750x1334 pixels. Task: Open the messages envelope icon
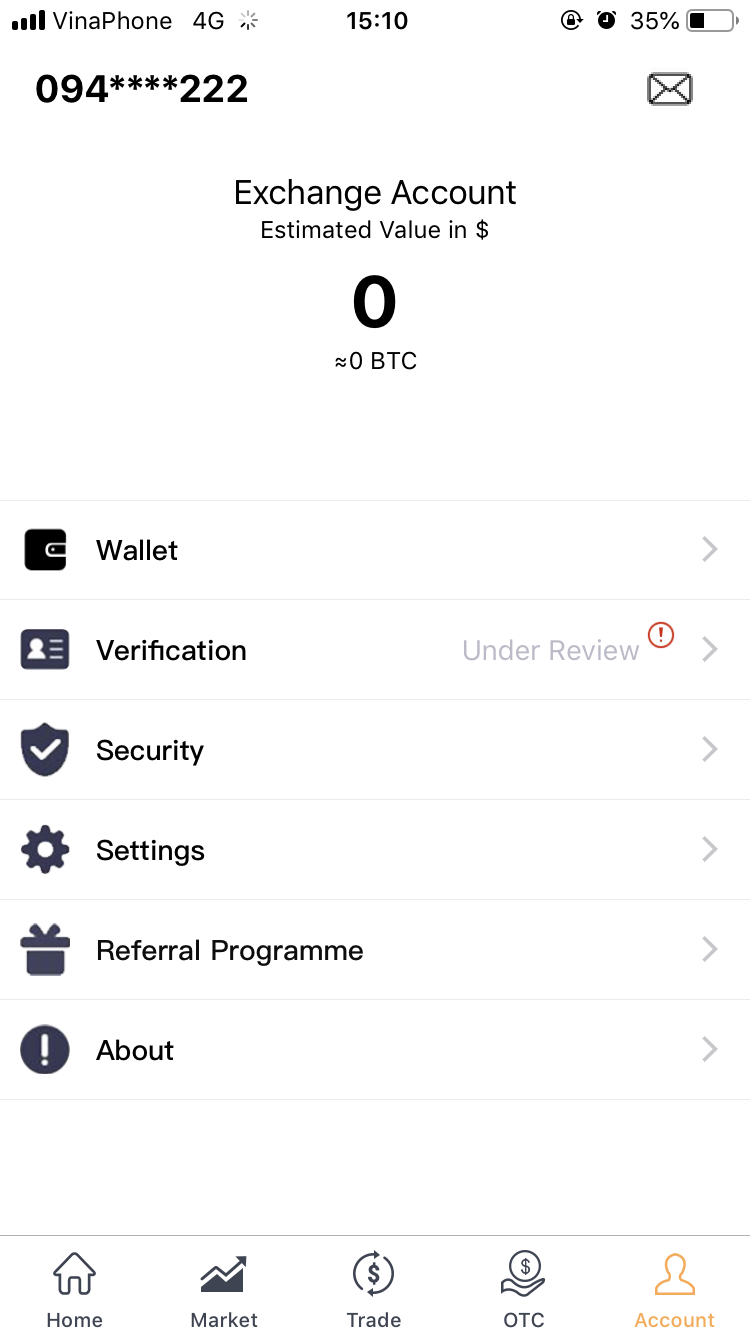pos(669,90)
